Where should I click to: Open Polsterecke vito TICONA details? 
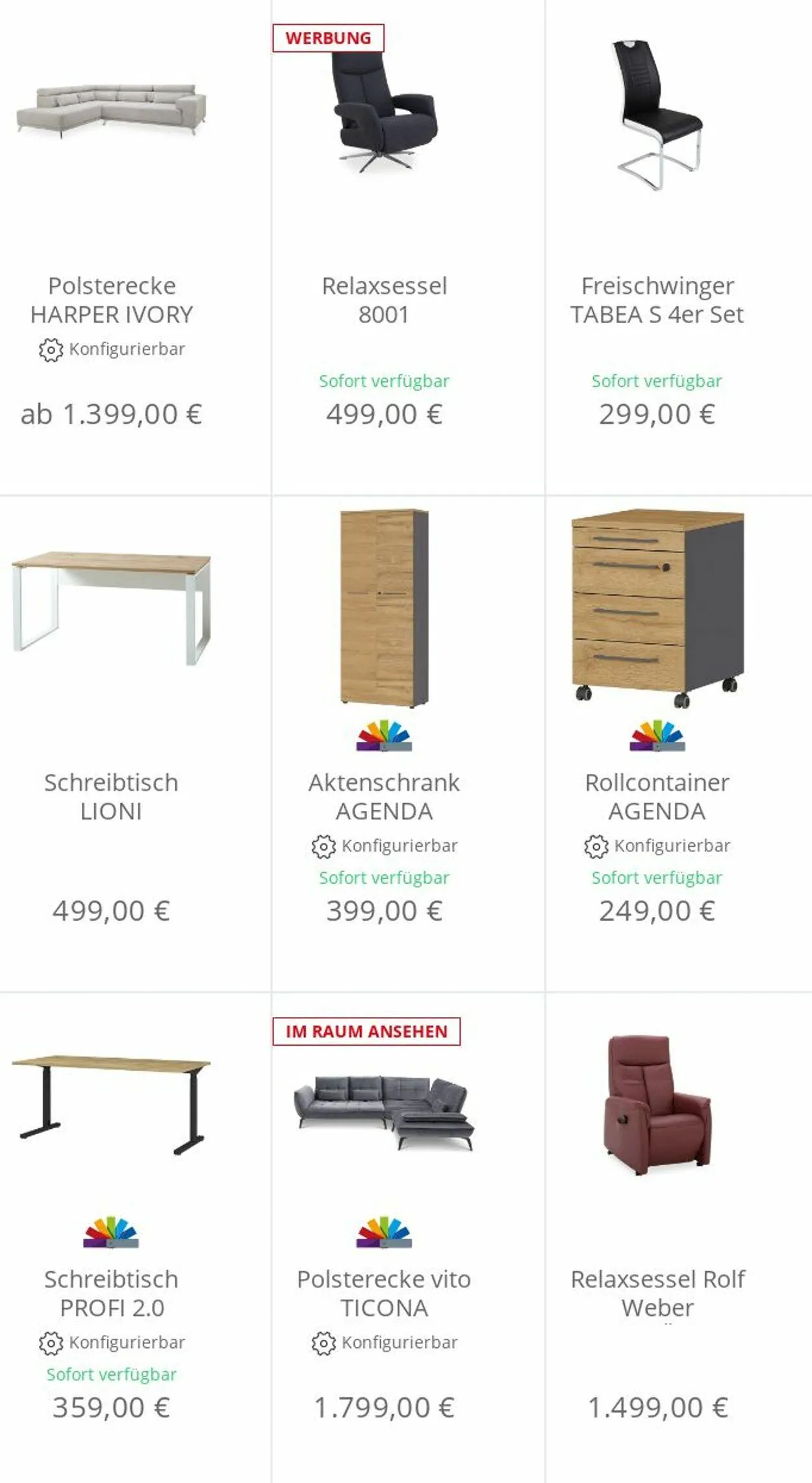click(x=385, y=1293)
